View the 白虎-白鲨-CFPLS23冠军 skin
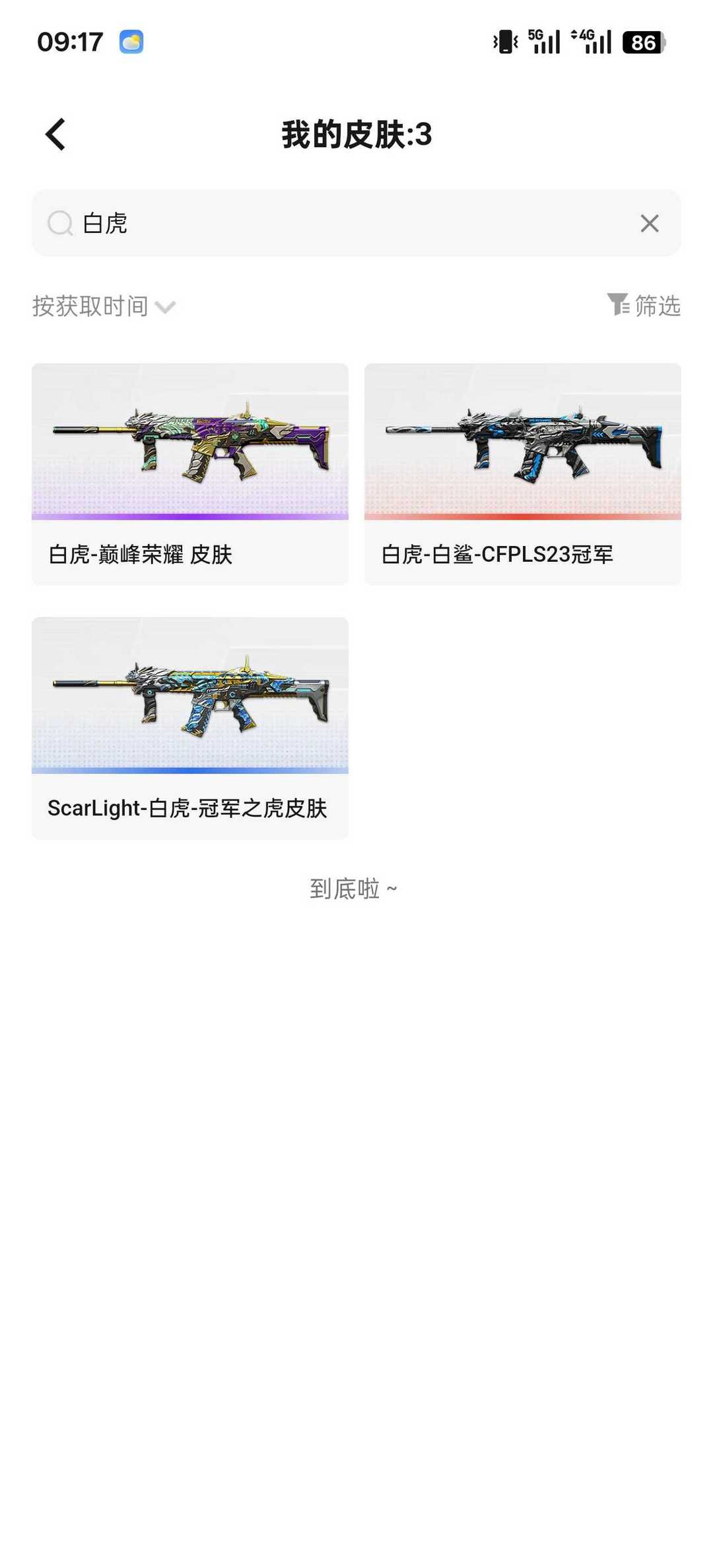Viewport: 713px width, 1568px height. tap(523, 473)
